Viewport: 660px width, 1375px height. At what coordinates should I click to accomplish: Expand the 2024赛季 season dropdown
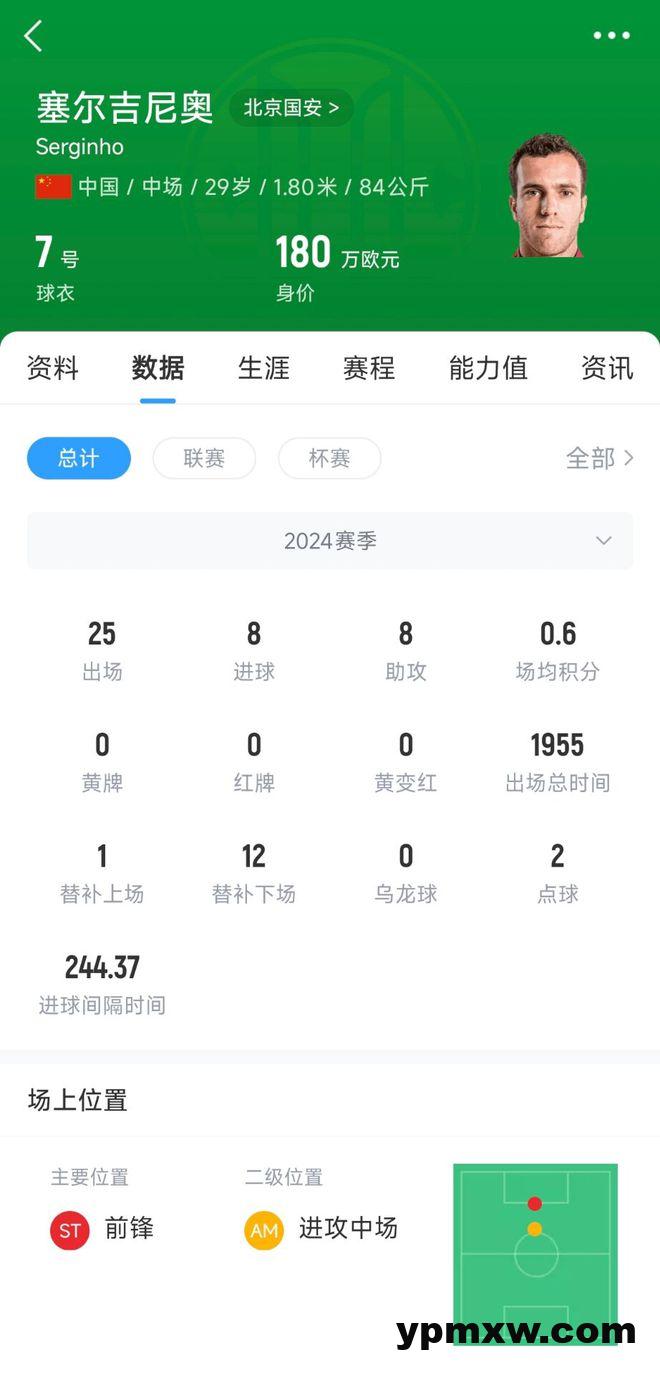330,541
